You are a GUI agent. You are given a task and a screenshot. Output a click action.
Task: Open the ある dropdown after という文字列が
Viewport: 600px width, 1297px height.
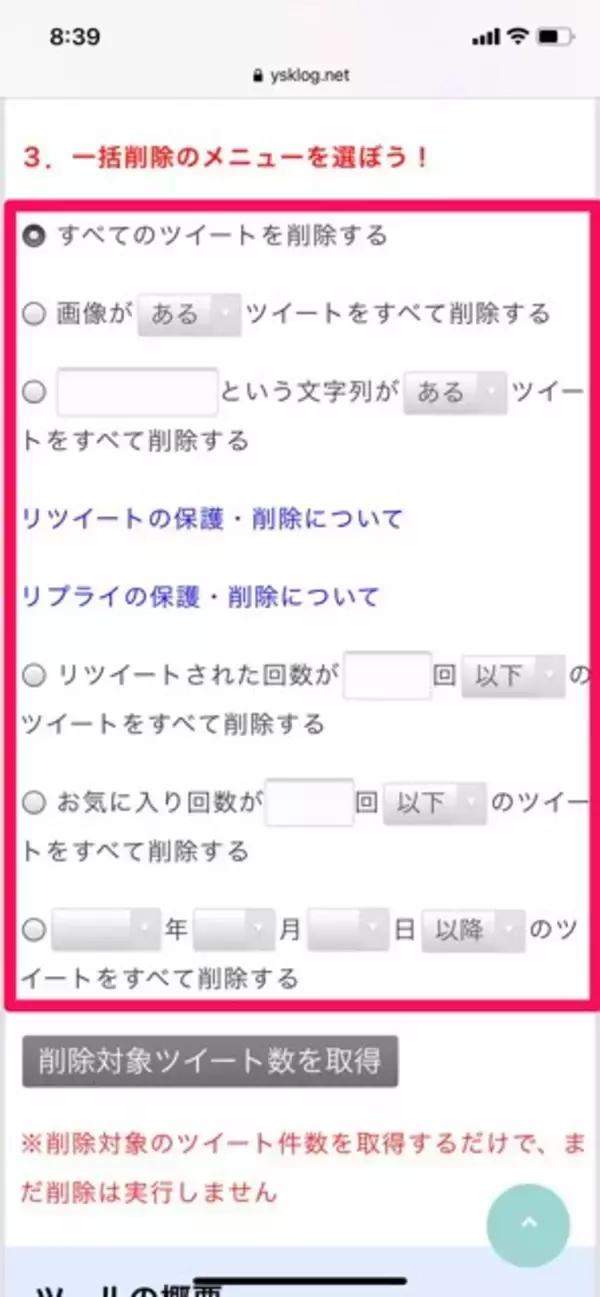pyautogui.click(x=455, y=393)
